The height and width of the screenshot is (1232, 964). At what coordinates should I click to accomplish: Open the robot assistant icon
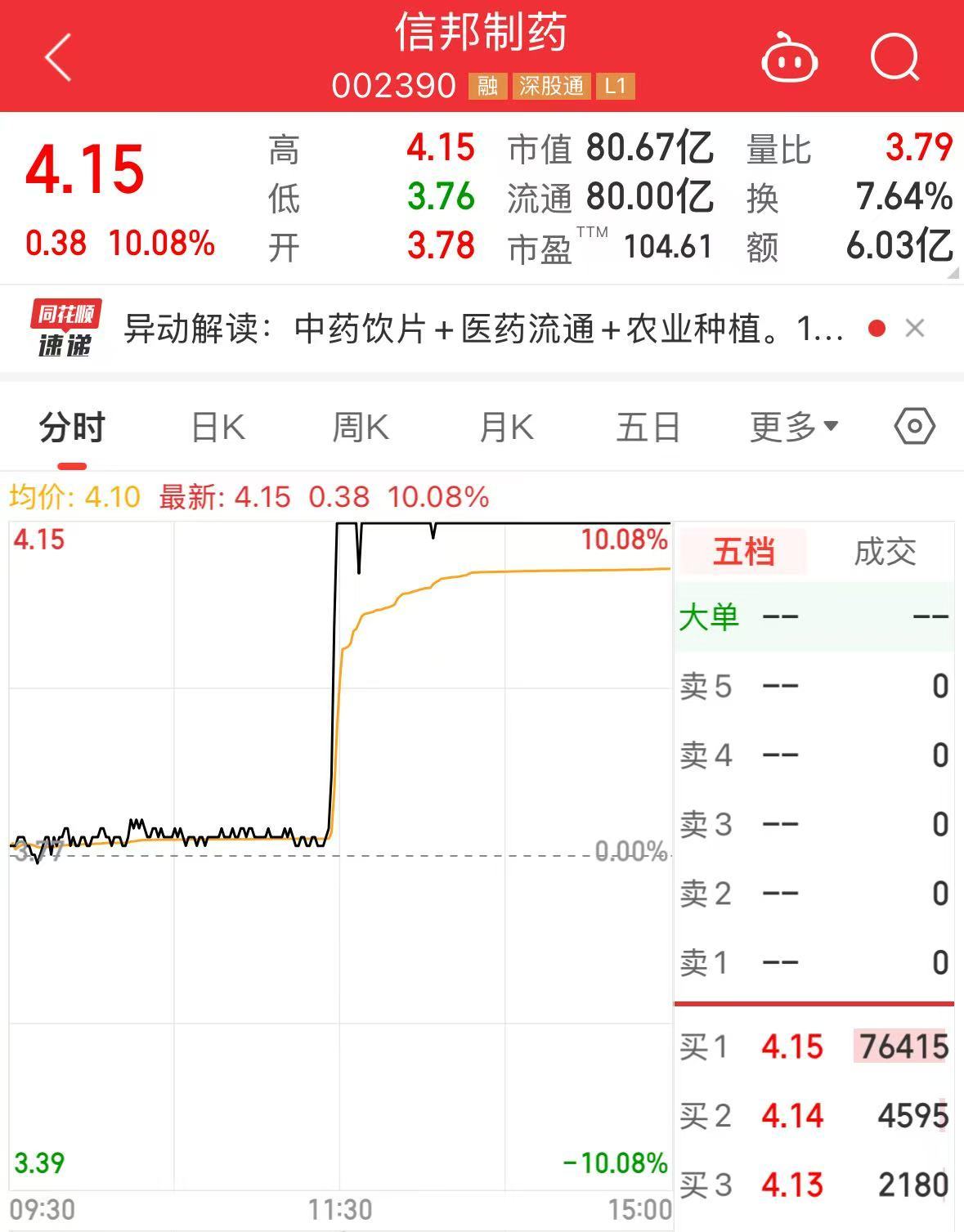(790, 59)
